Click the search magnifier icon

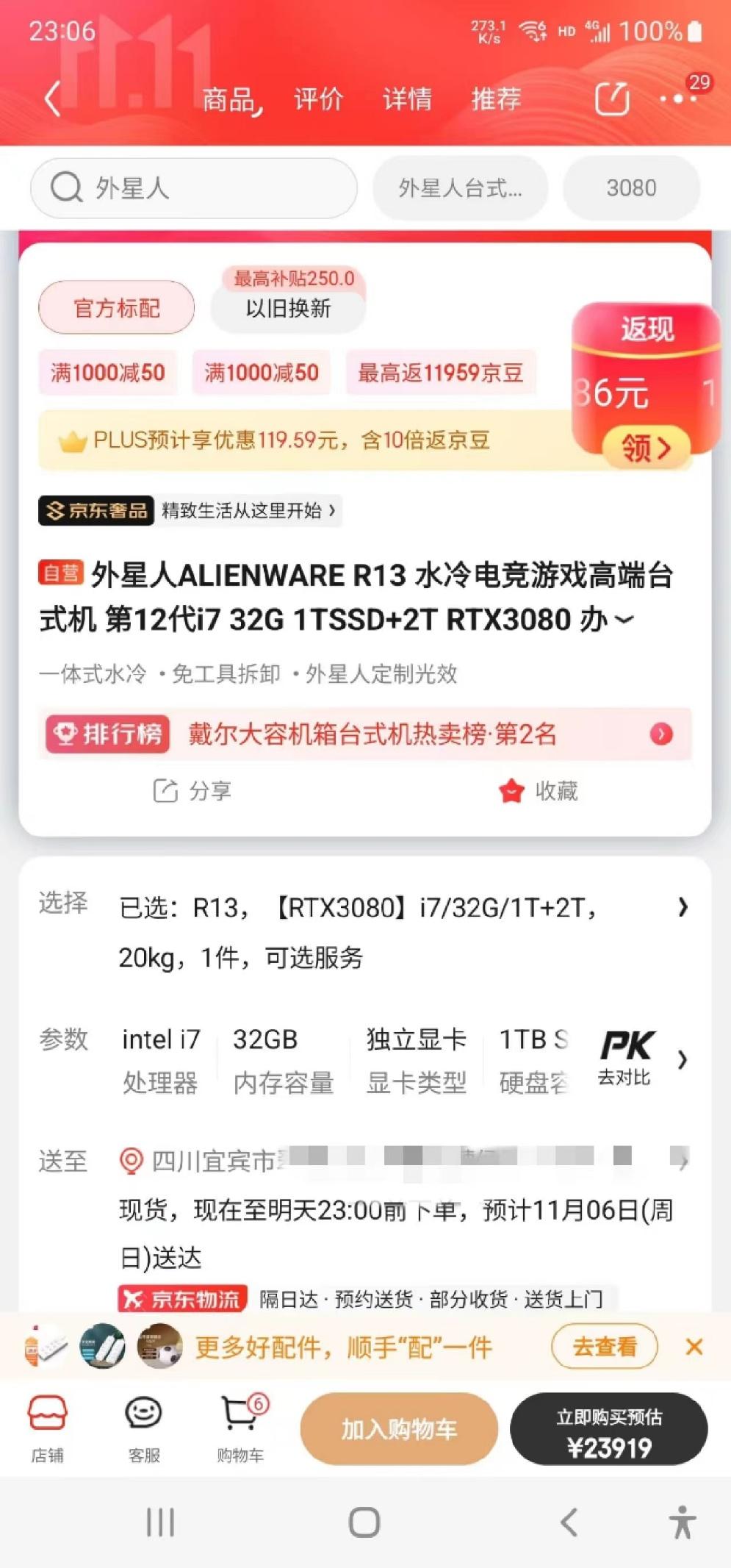[x=66, y=188]
